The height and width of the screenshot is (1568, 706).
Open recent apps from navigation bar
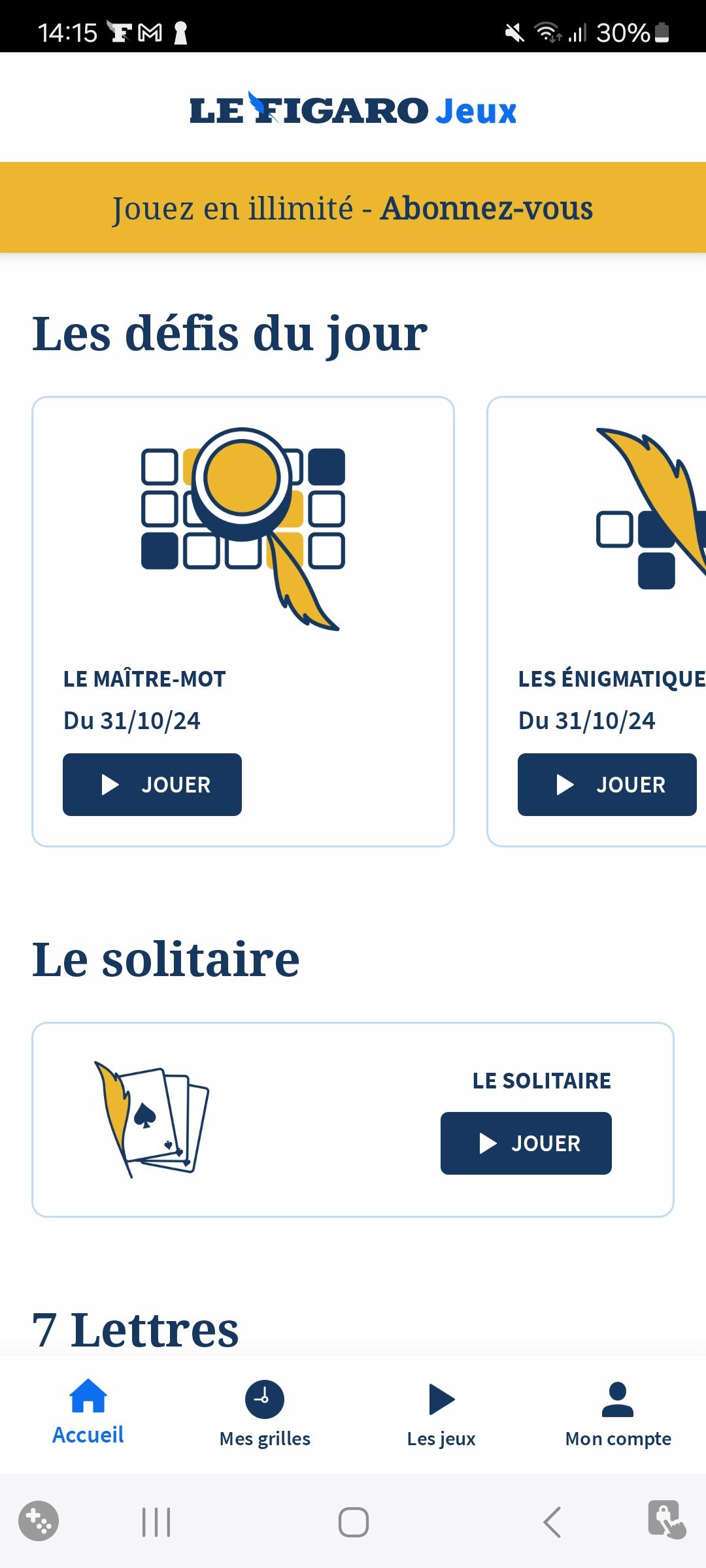(x=156, y=1522)
